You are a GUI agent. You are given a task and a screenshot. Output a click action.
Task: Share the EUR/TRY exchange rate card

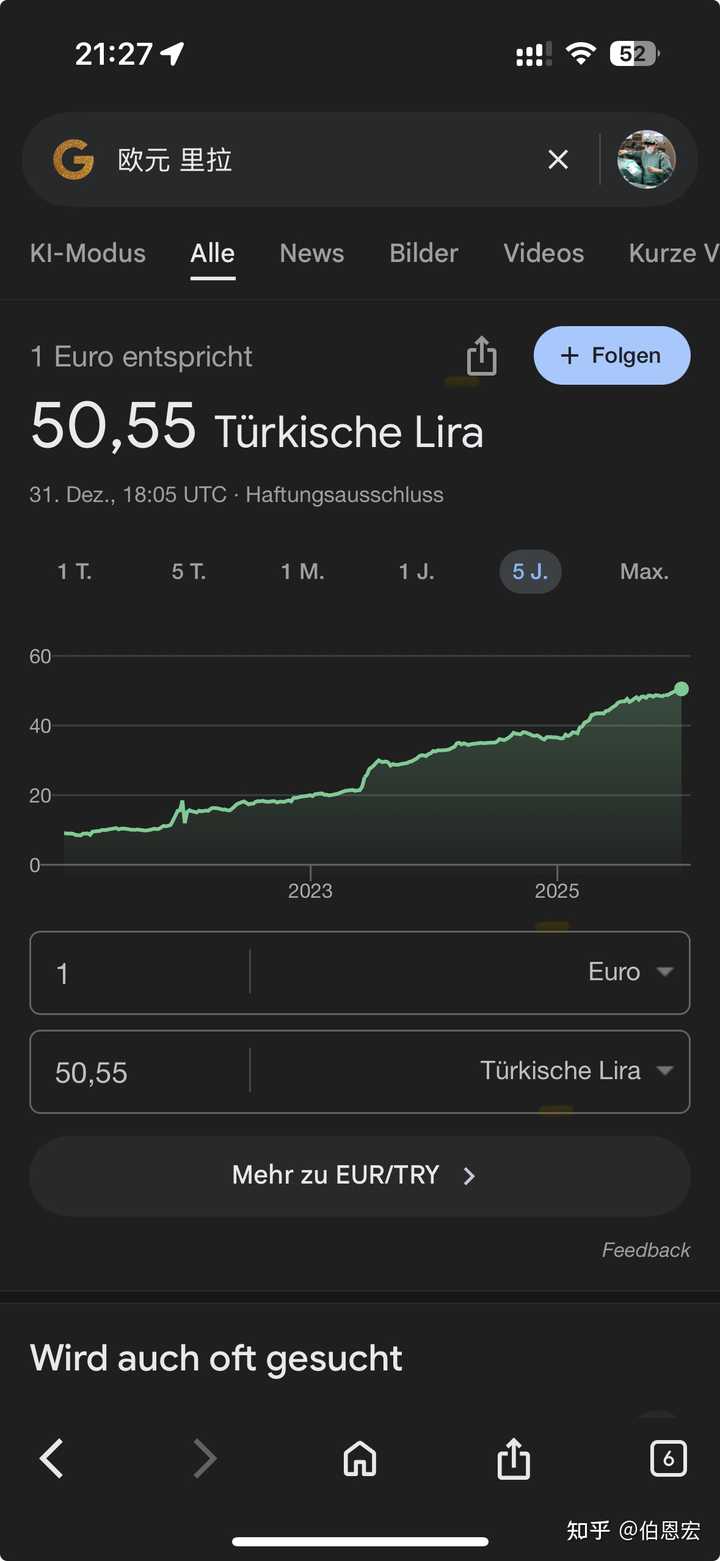(x=481, y=356)
